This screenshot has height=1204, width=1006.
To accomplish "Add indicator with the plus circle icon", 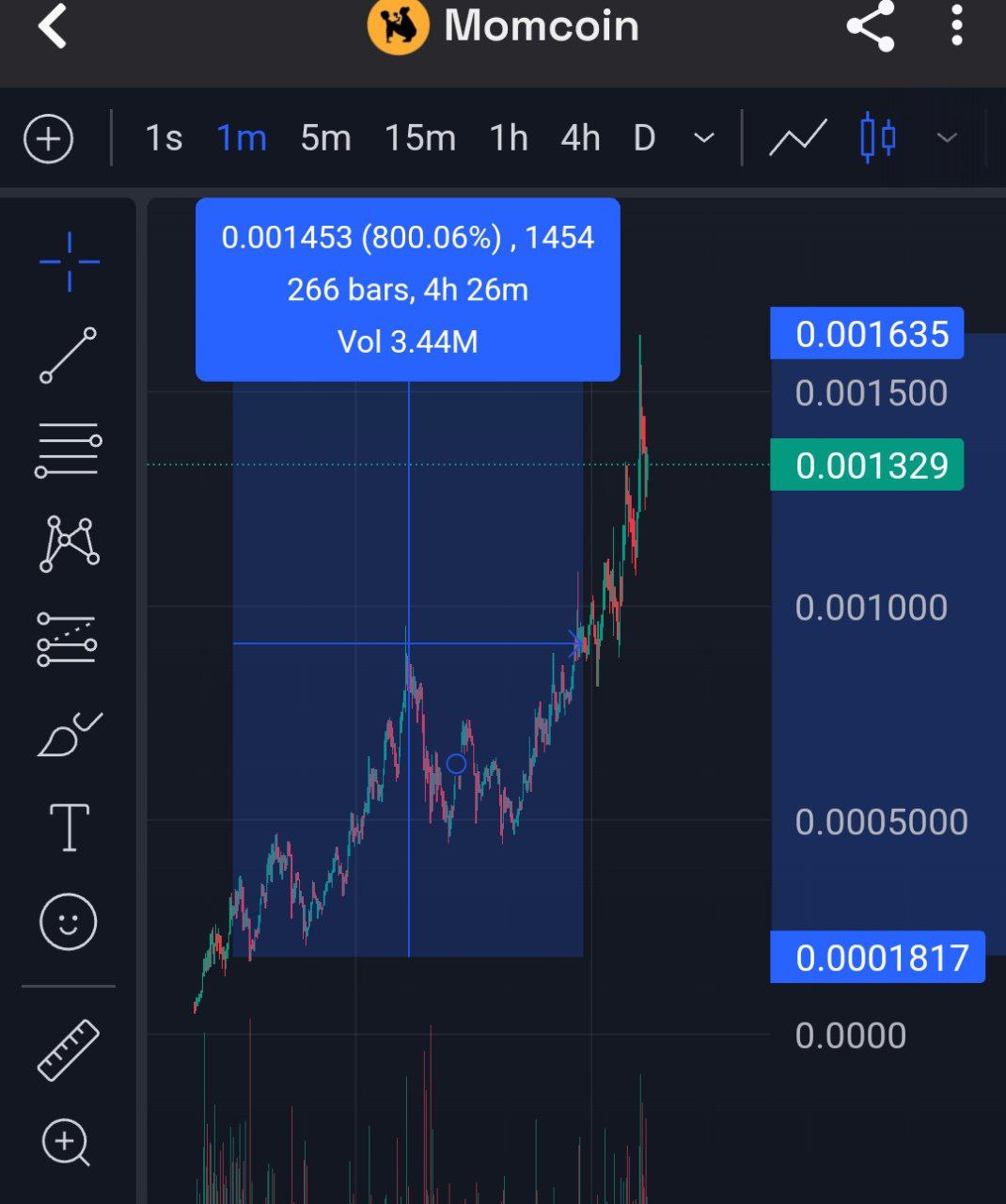I will 48,139.
